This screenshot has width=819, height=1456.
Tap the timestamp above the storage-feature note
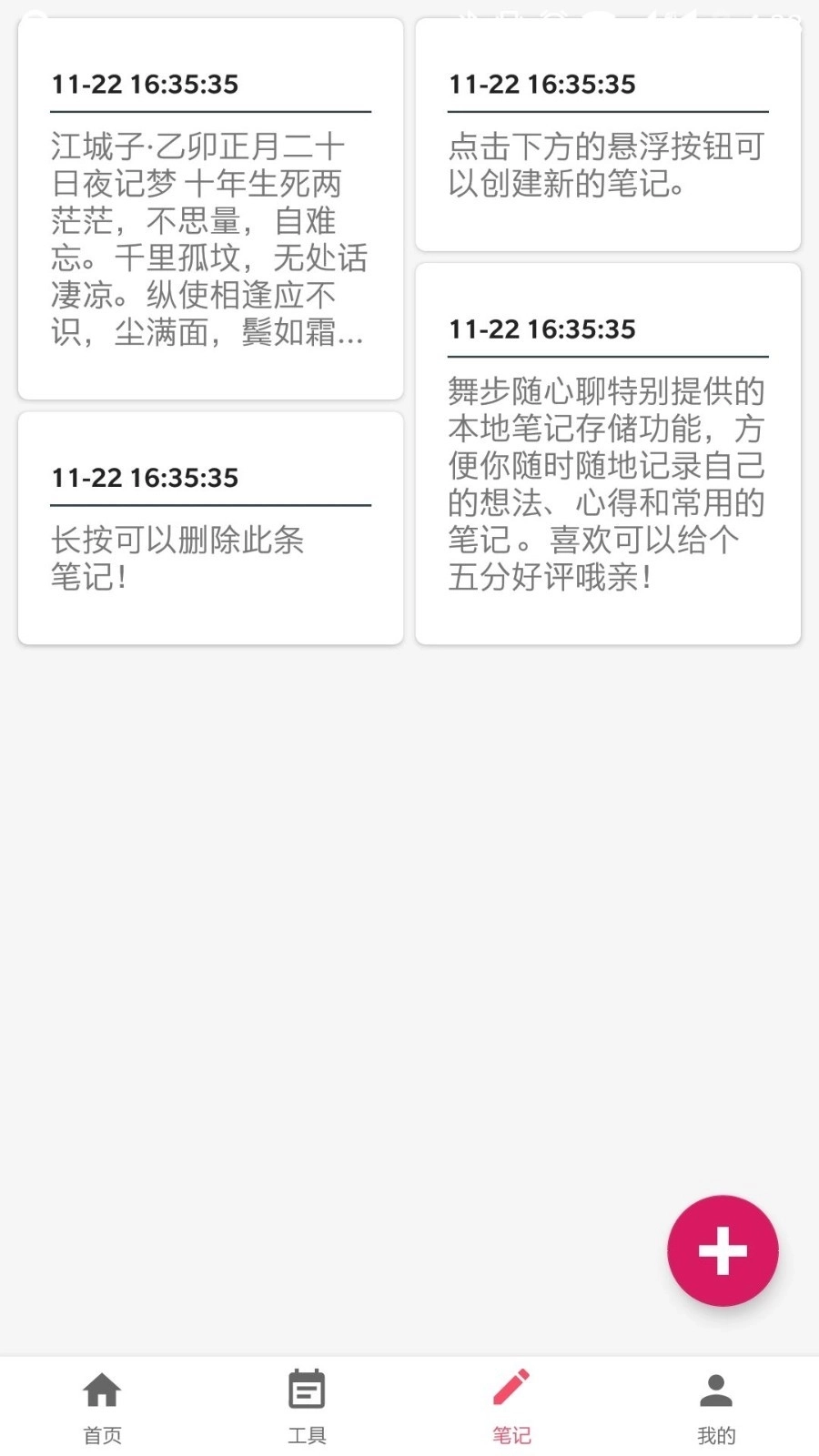point(541,329)
